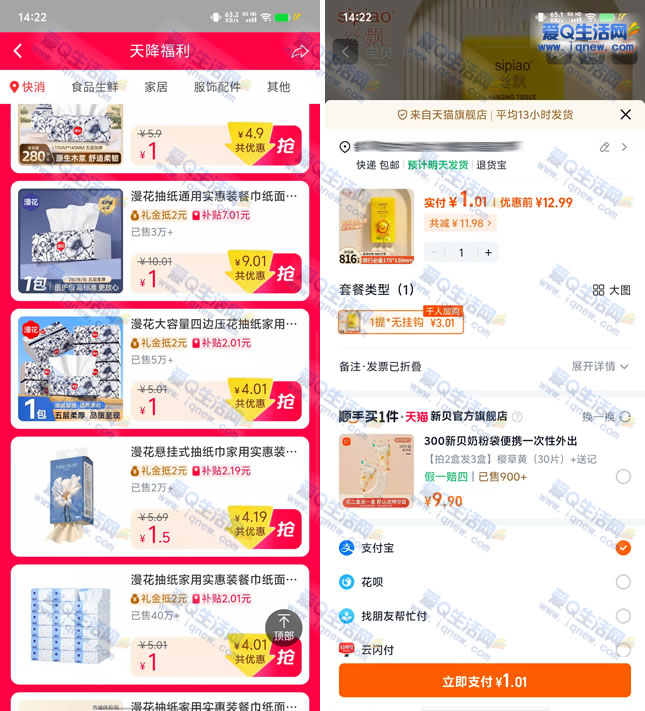Open 大图 view for package types
This screenshot has width=645, height=711.
pos(612,290)
